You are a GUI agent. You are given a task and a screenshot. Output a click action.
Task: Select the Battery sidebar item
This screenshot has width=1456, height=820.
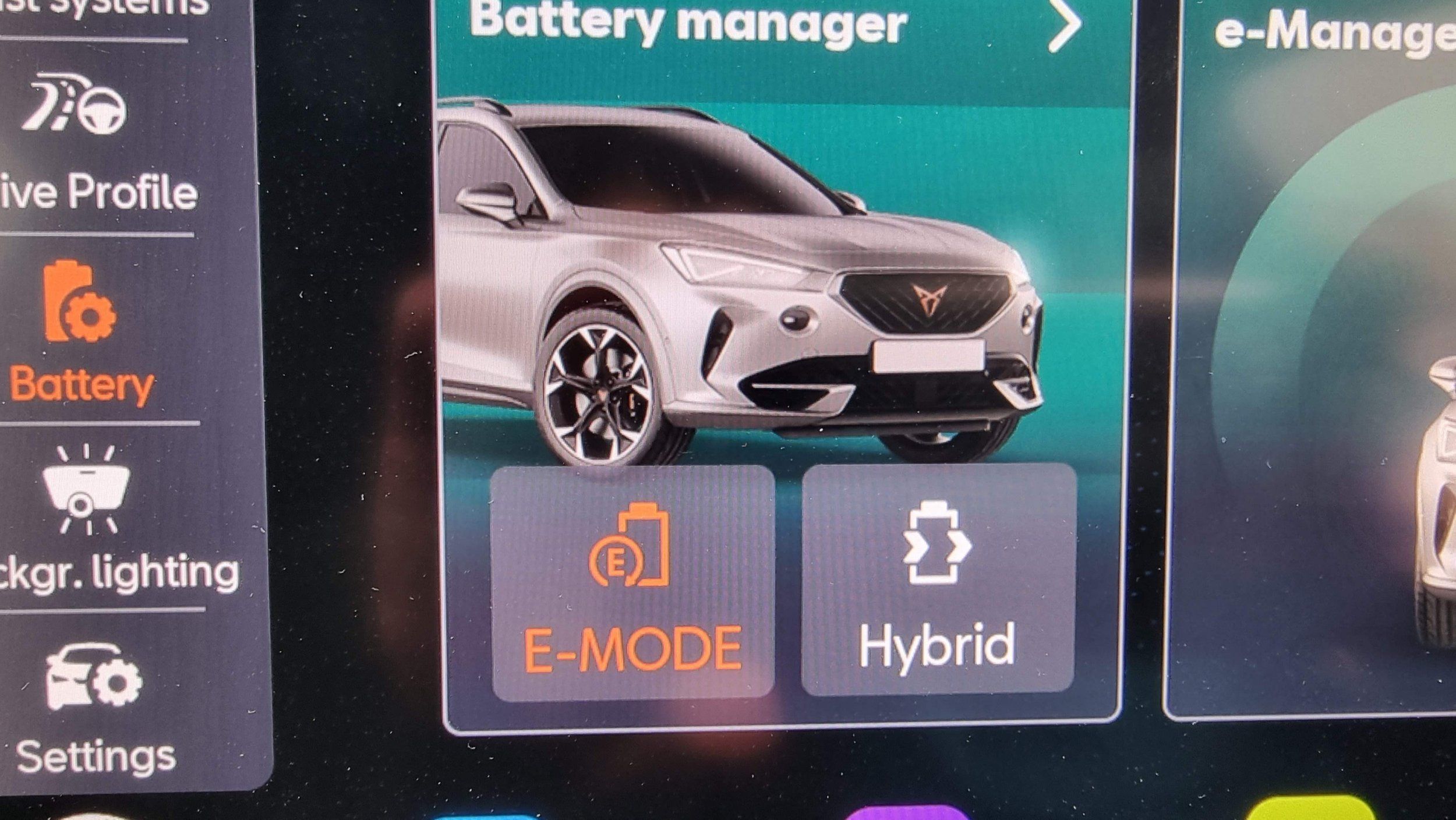(82, 332)
